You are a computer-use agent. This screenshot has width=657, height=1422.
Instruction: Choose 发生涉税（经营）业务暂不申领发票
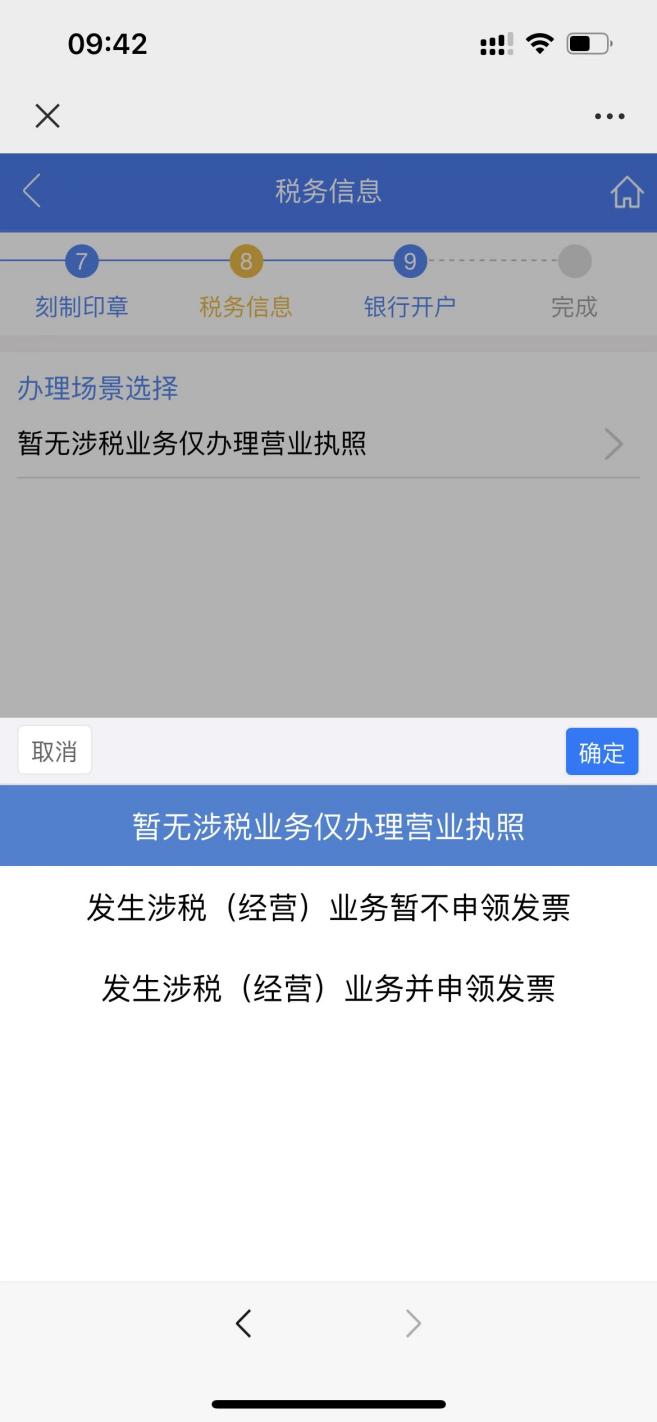pyautogui.click(x=328, y=907)
